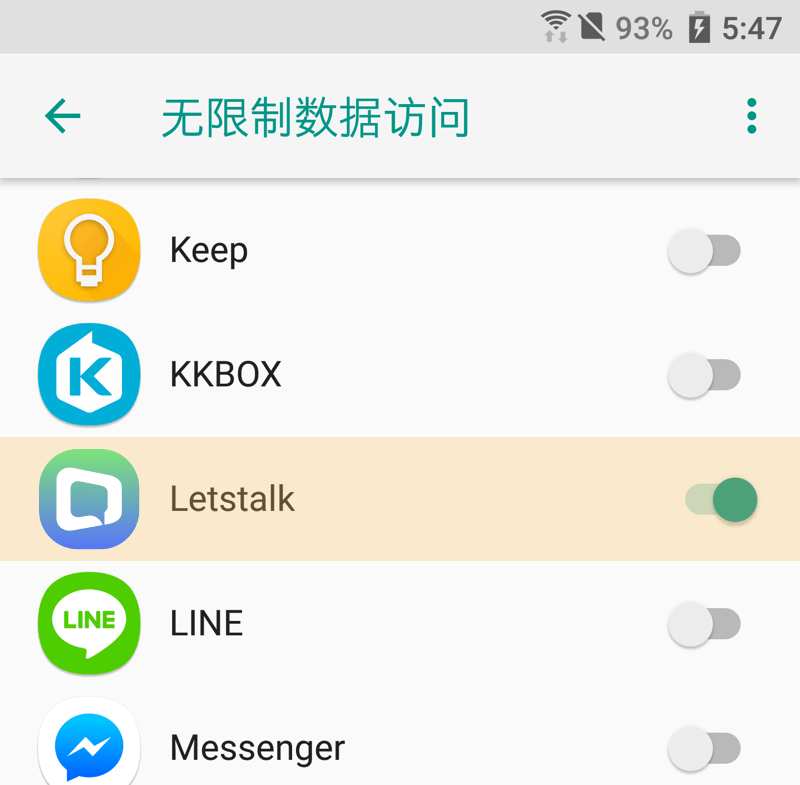Turn on the KKBOX switch
The height and width of the screenshot is (785, 800).
coord(704,375)
